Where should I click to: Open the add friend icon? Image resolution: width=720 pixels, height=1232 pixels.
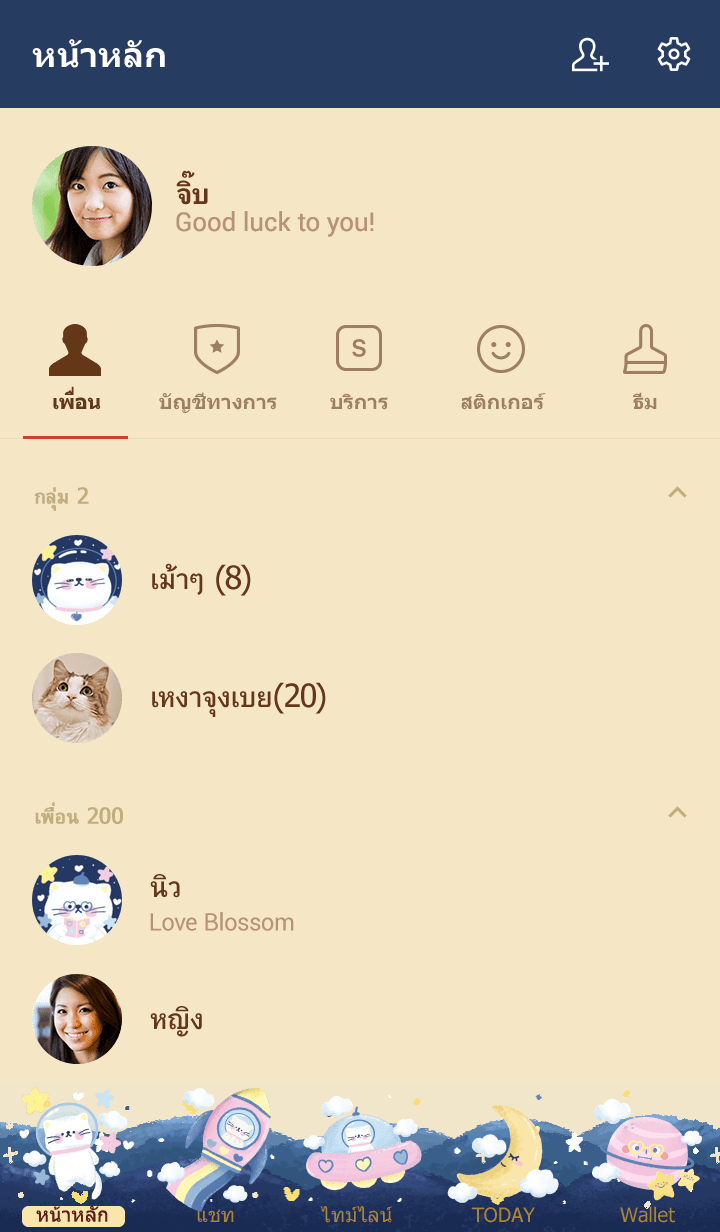[x=590, y=55]
